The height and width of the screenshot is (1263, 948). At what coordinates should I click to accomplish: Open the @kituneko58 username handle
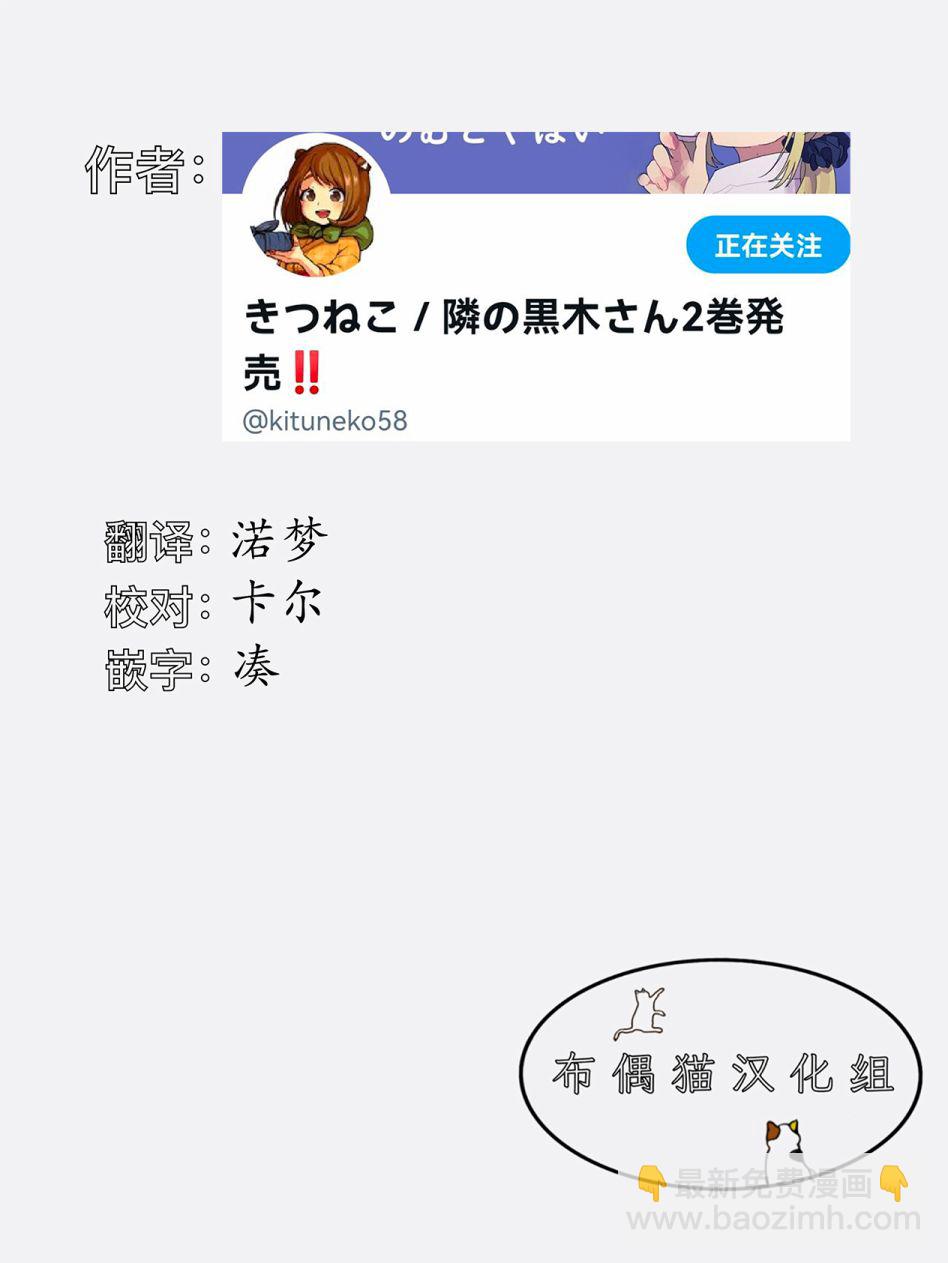pyautogui.click(x=326, y=422)
